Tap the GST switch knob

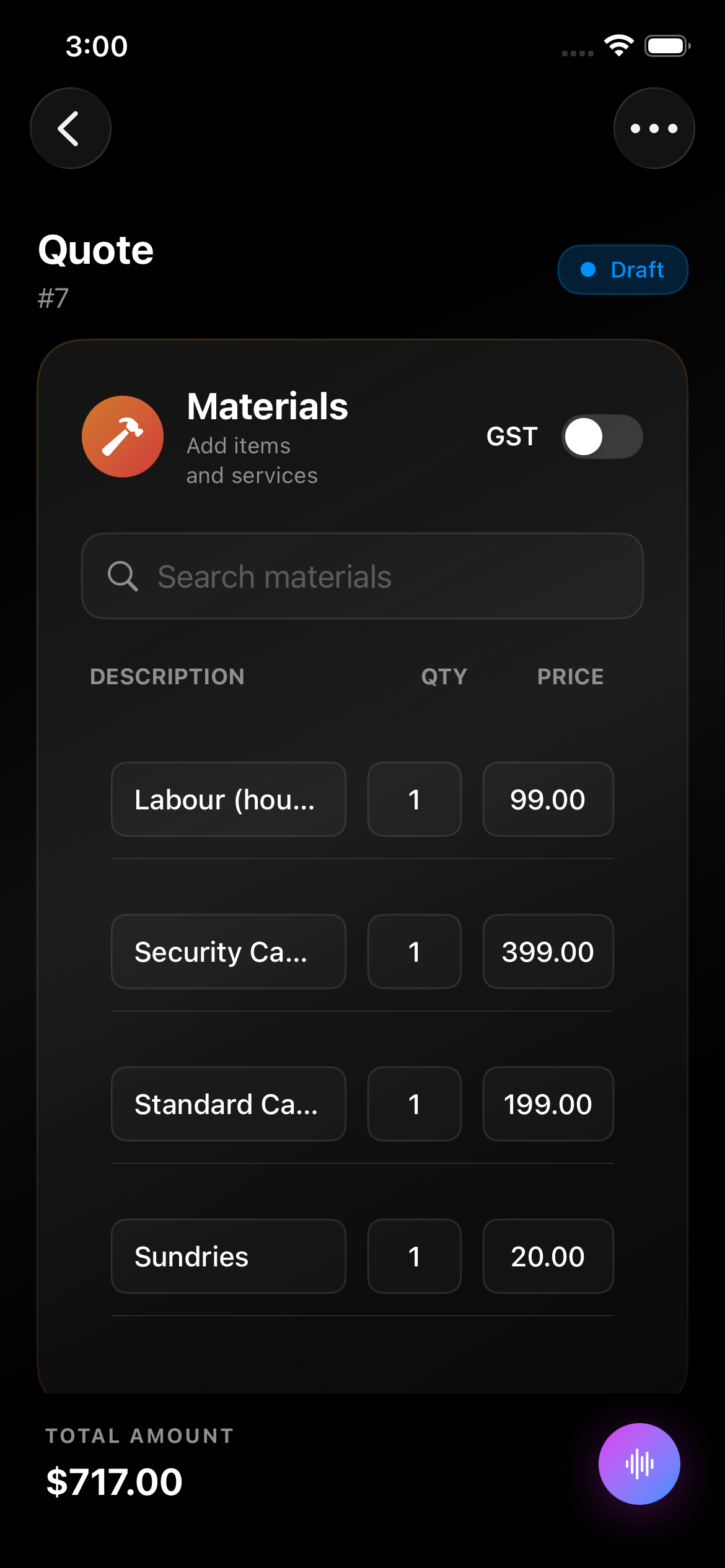(587, 436)
